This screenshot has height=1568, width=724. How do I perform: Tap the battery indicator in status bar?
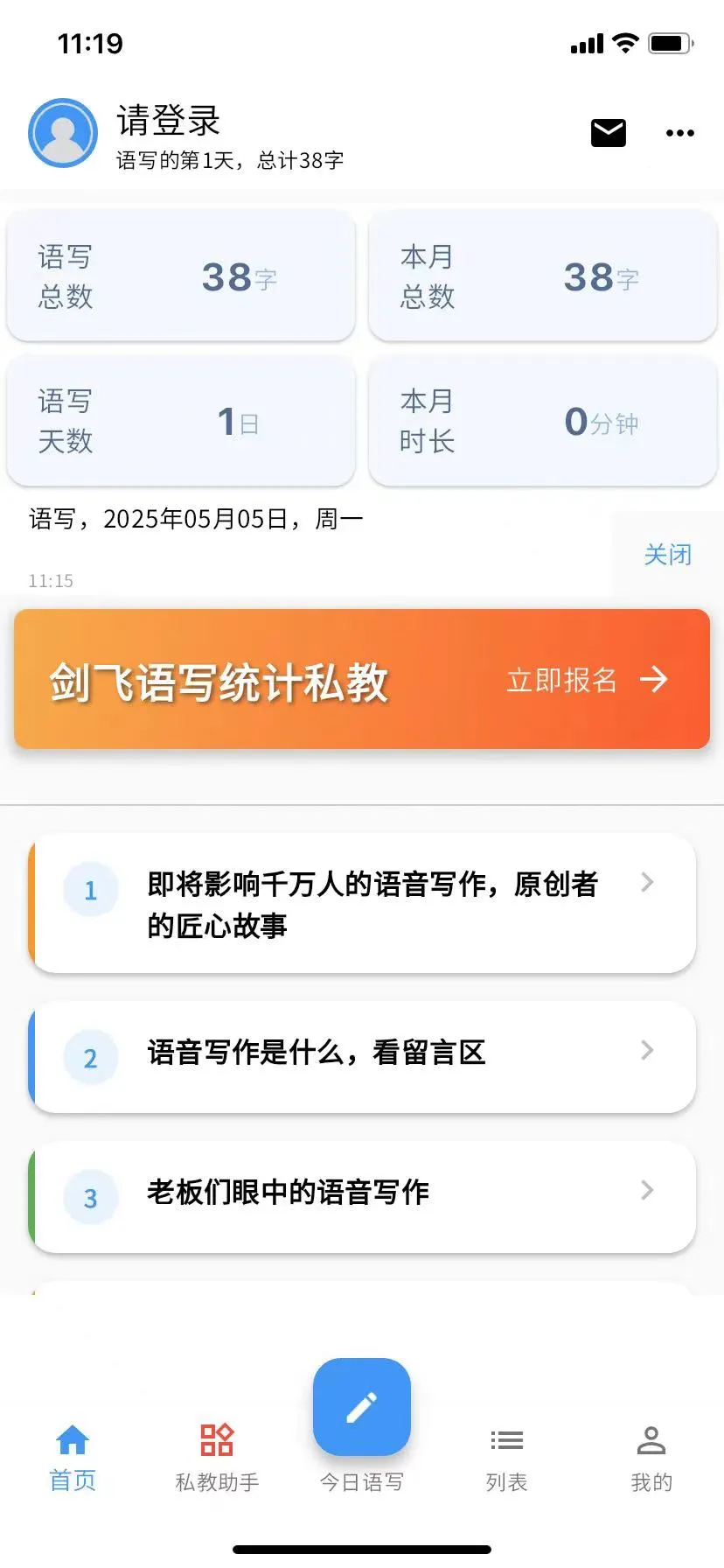670,42
